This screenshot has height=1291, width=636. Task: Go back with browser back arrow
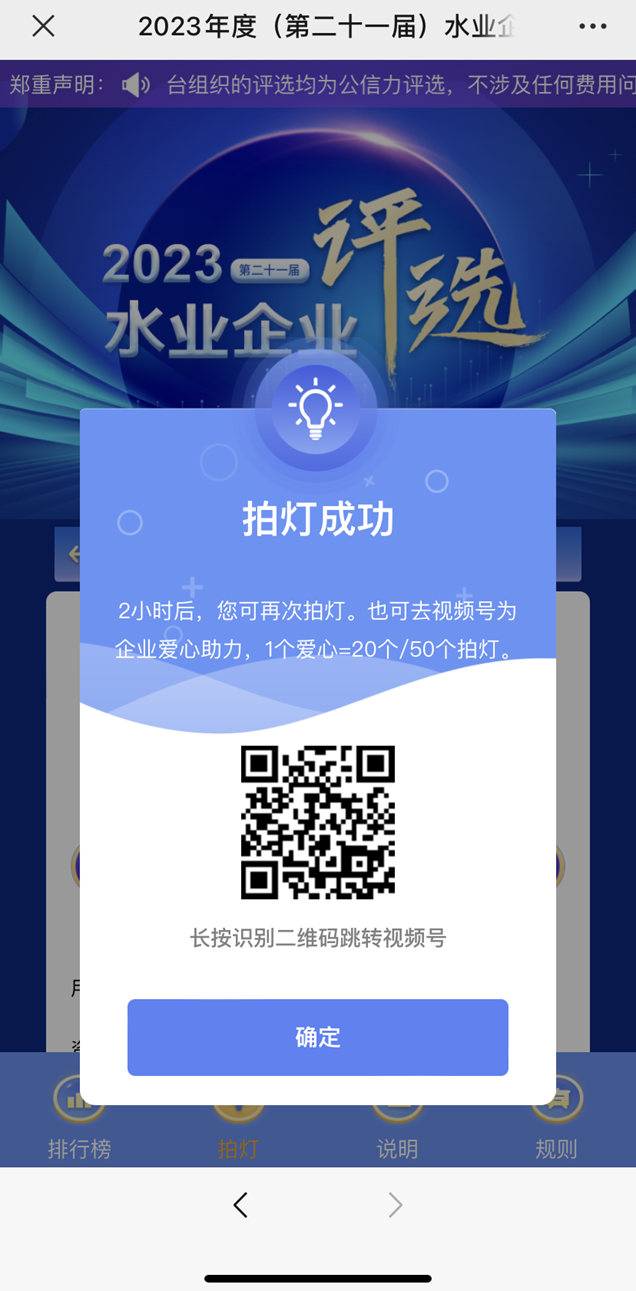click(240, 1205)
